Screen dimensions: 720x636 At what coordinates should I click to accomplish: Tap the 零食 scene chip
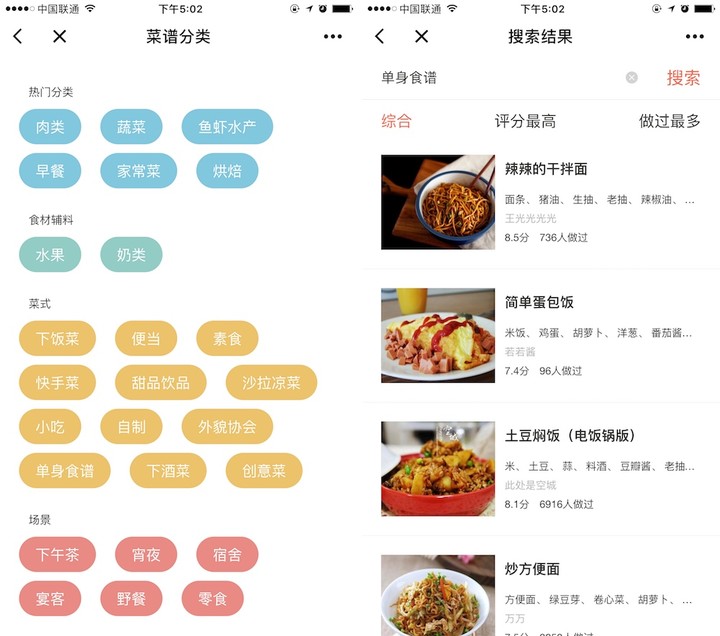click(x=212, y=599)
